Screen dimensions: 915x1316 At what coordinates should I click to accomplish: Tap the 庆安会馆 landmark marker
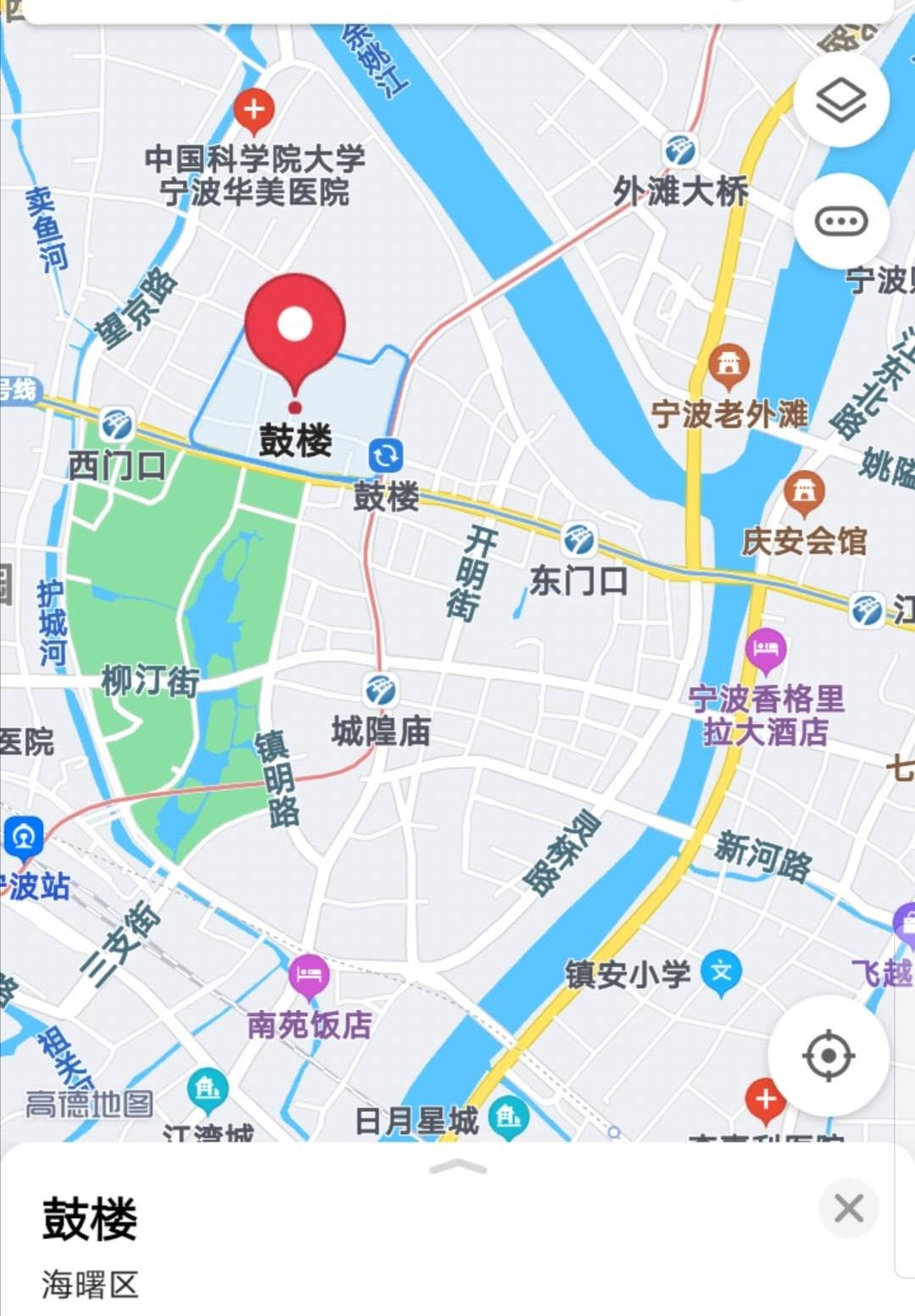(803, 493)
